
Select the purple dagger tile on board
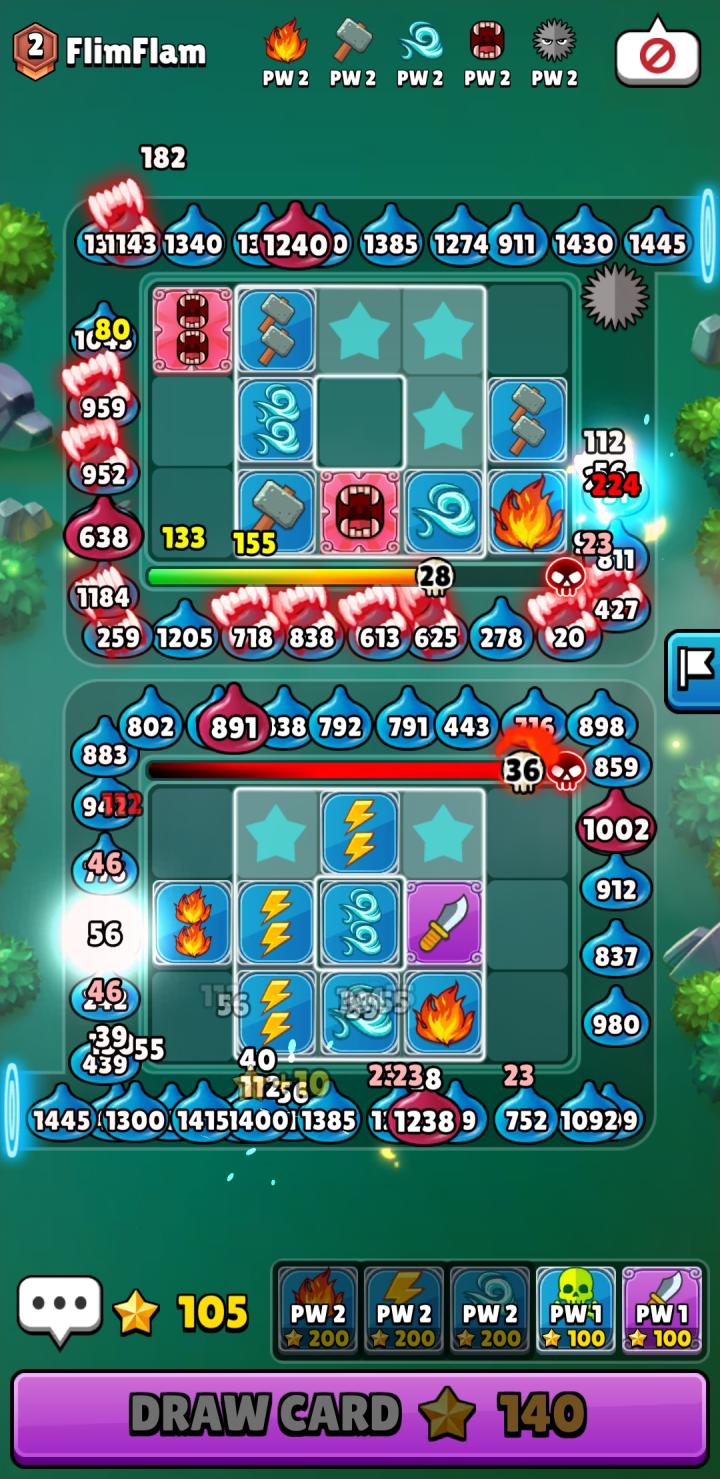coord(444,922)
